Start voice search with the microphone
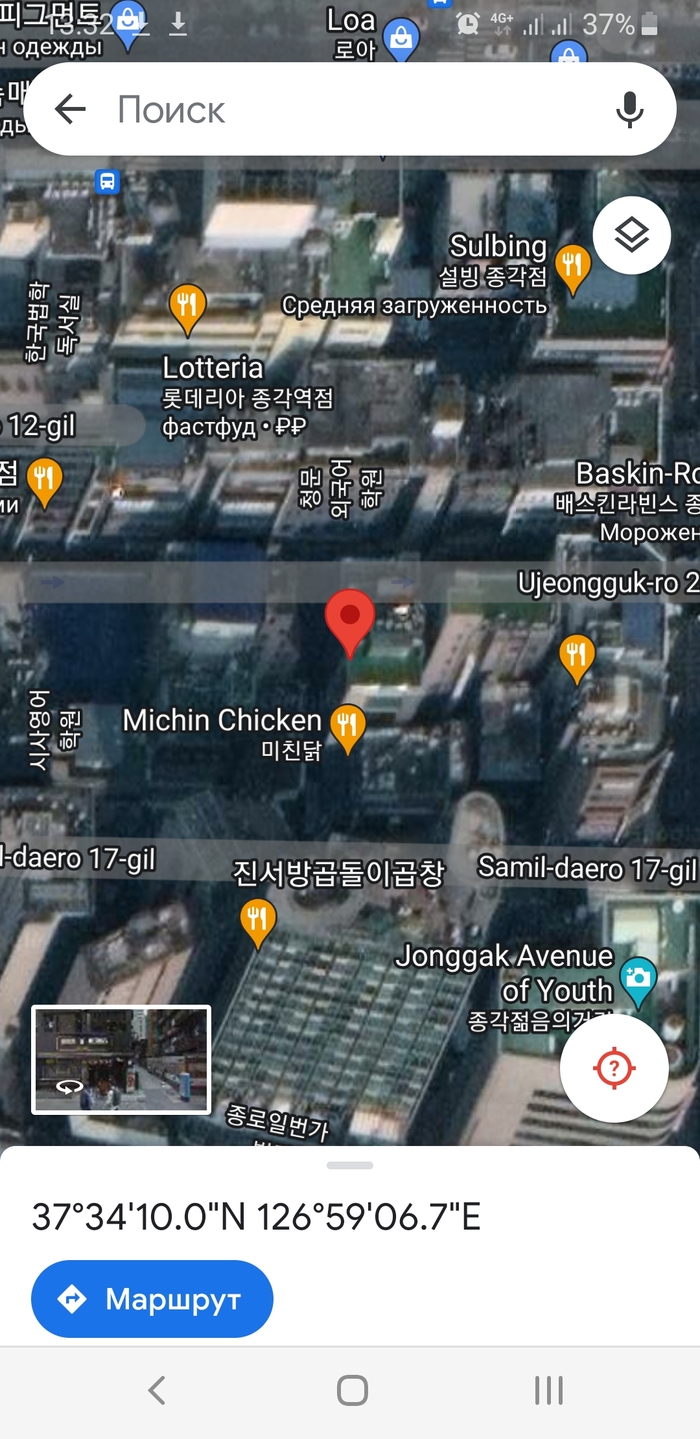Viewport: 700px width, 1439px height. coord(629,109)
